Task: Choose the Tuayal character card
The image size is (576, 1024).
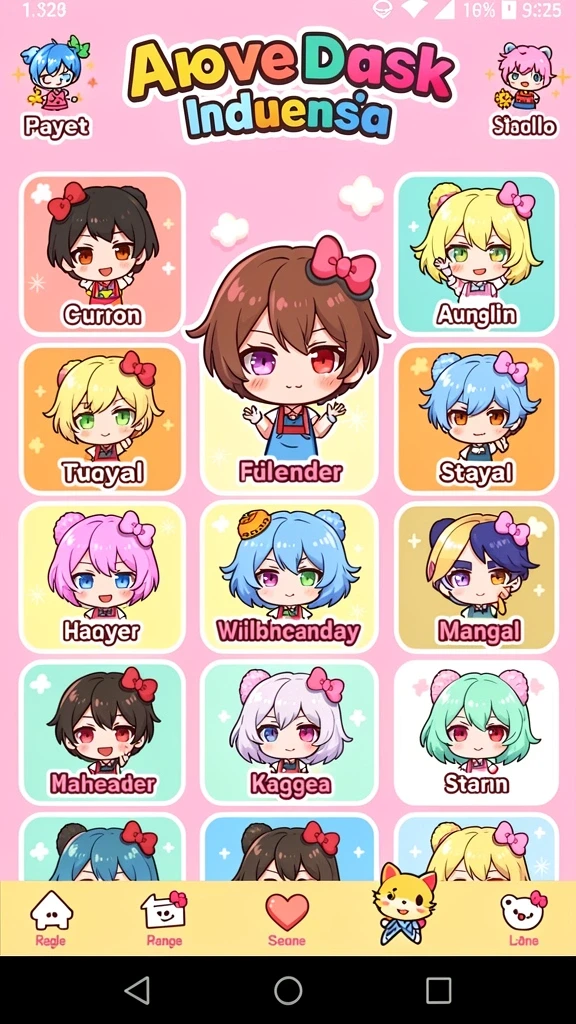Action: tap(102, 419)
